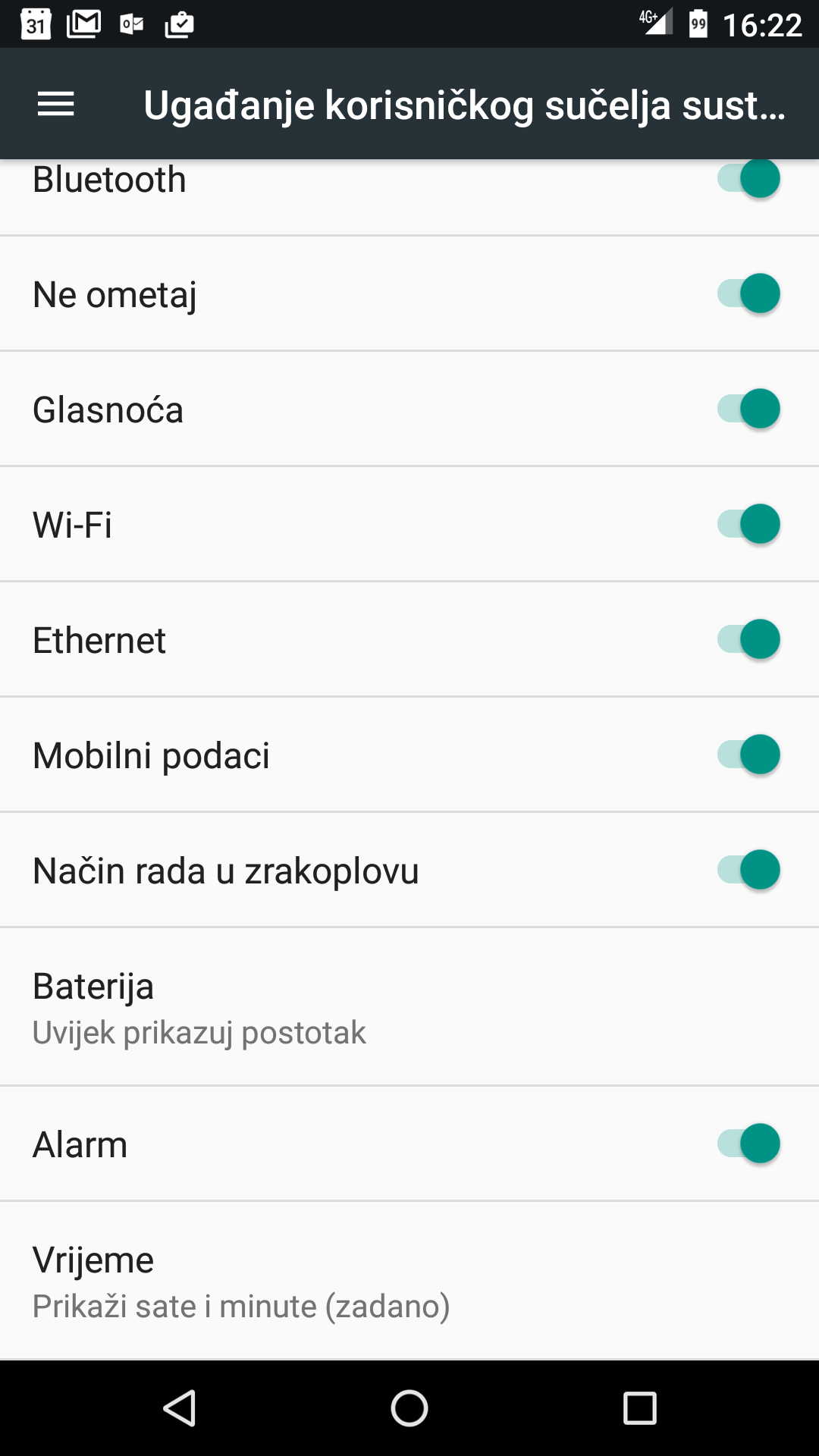Screen dimensions: 819x1456
Task: Open the hamburger drawer menu
Action: (56, 105)
